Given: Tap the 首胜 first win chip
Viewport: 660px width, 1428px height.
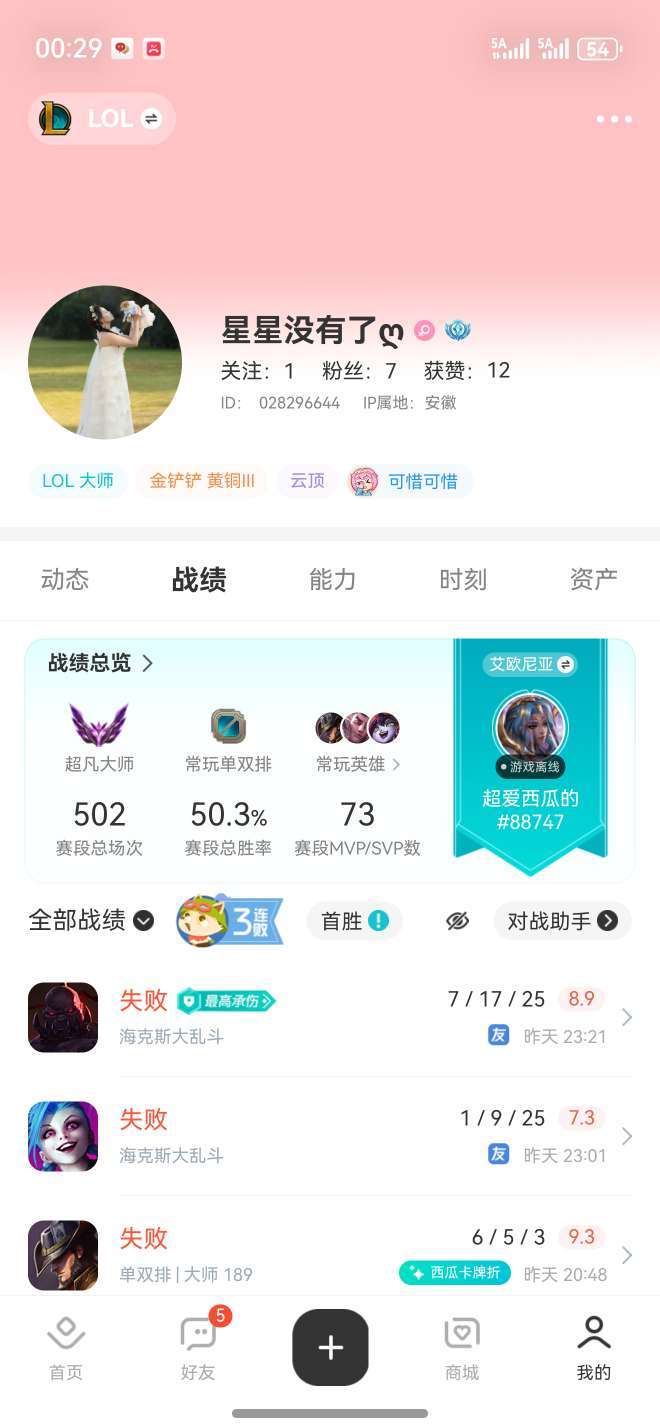Looking at the screenshot, I should (354, 921).
